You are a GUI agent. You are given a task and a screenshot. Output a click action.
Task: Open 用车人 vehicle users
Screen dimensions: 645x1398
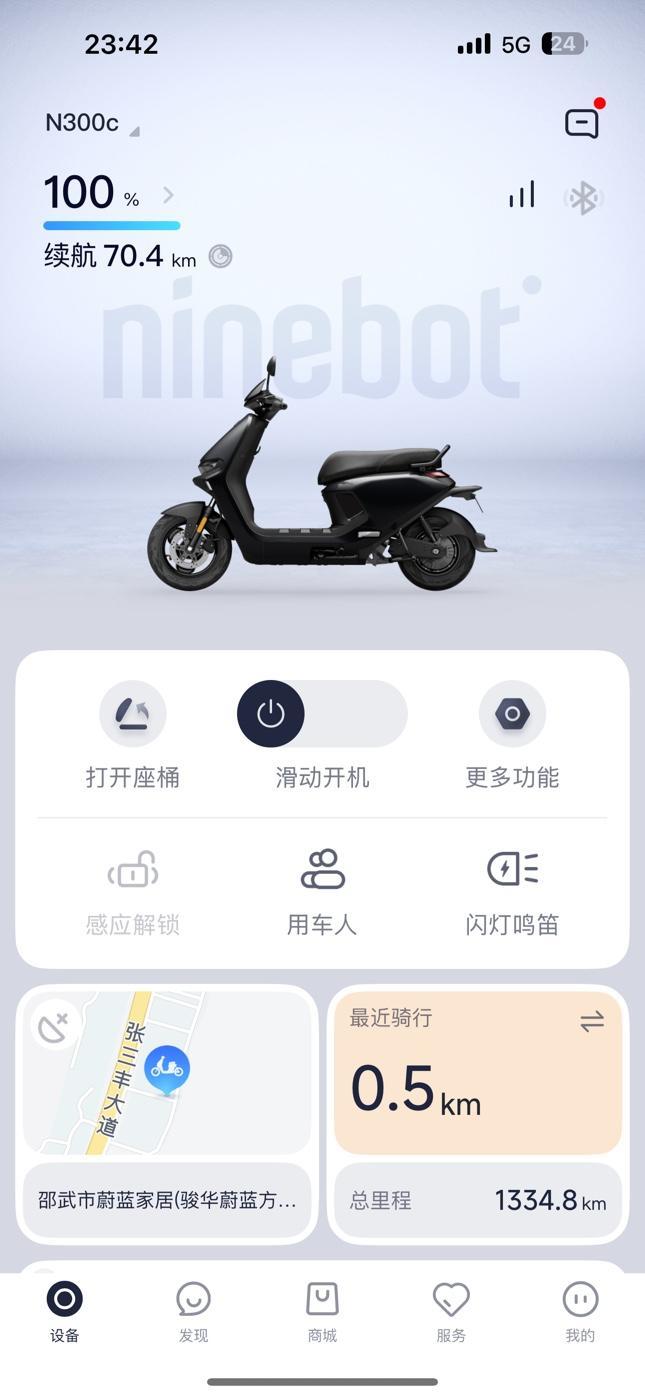(x=322, y=893)
